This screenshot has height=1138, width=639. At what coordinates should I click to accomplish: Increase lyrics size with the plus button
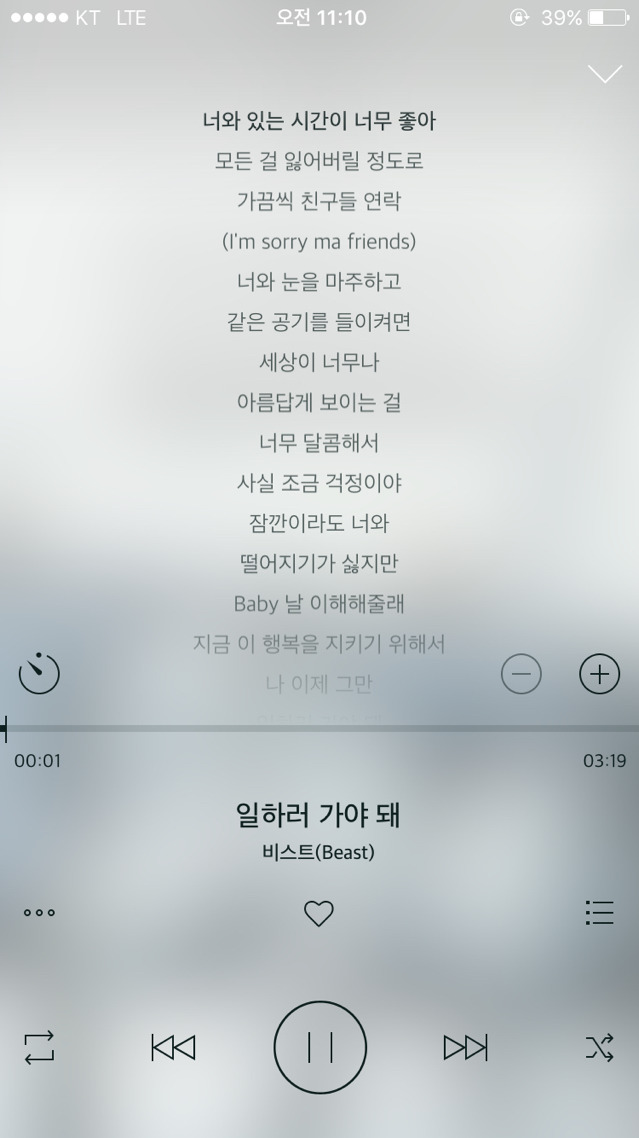point(599,674)
